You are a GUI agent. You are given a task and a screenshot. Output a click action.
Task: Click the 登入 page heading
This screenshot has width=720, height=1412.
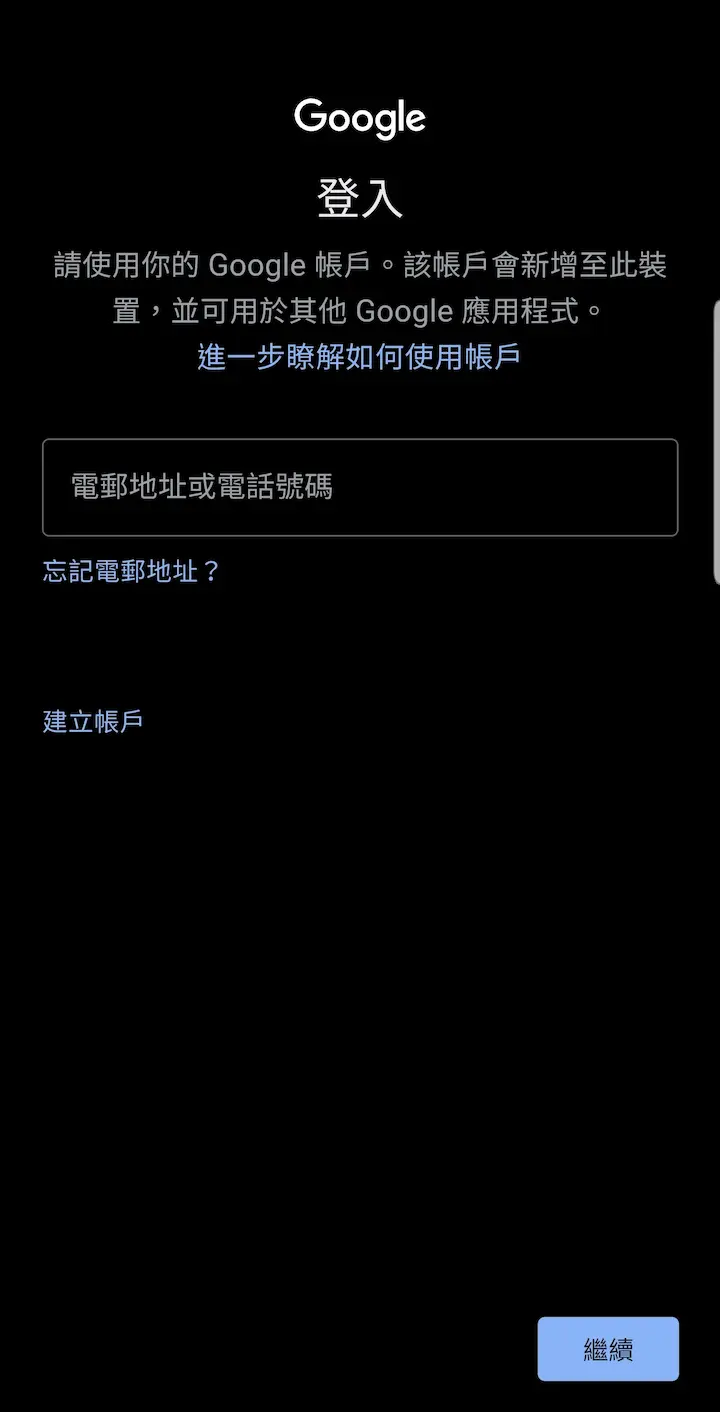point(360,198)
